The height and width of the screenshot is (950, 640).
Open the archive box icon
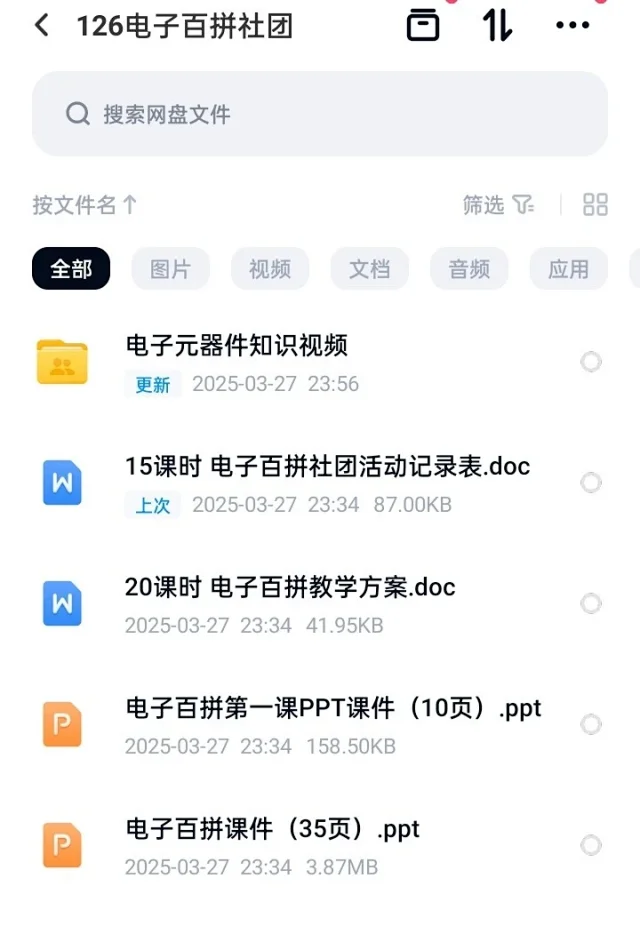click(x=423, y=26)
